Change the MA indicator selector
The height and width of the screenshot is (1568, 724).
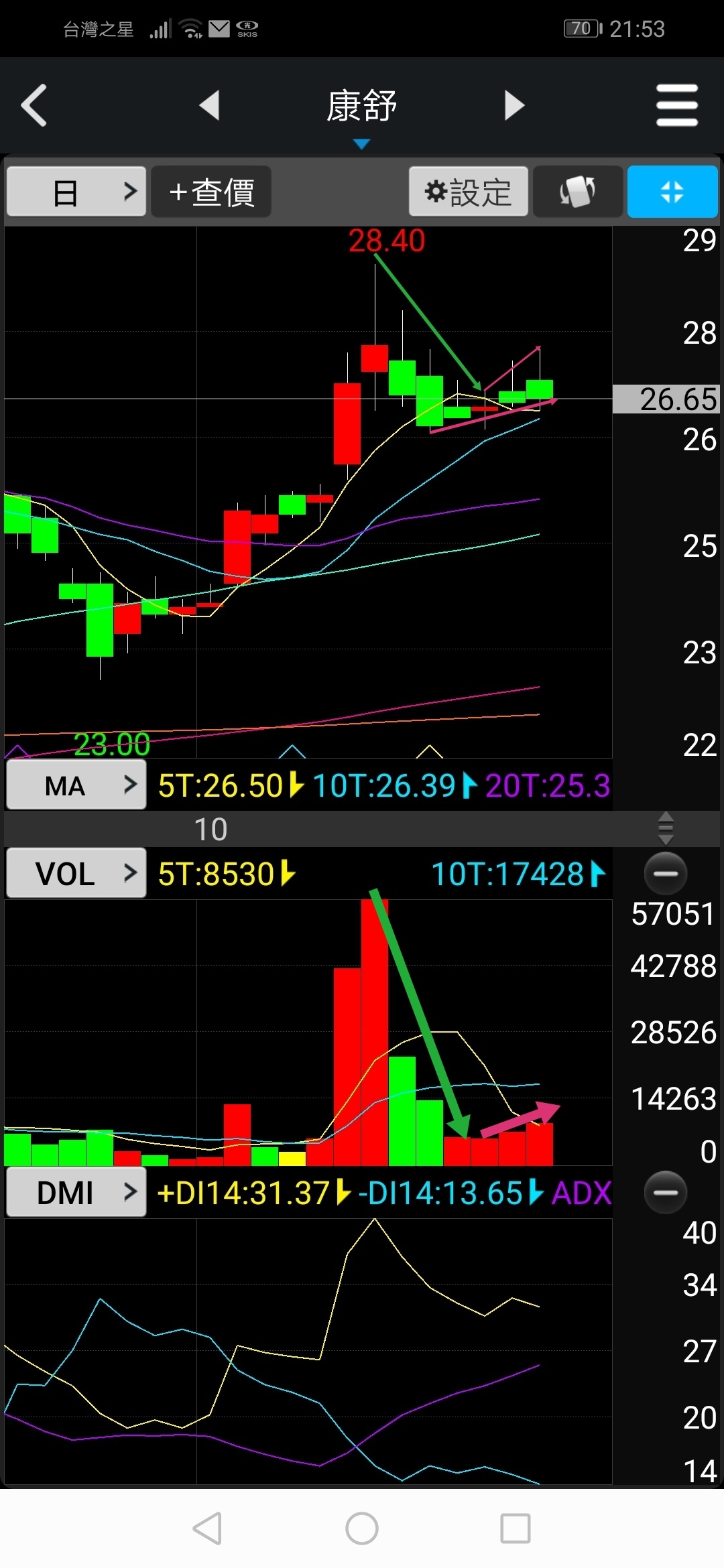pyautogui.click(x=76, y=785)
